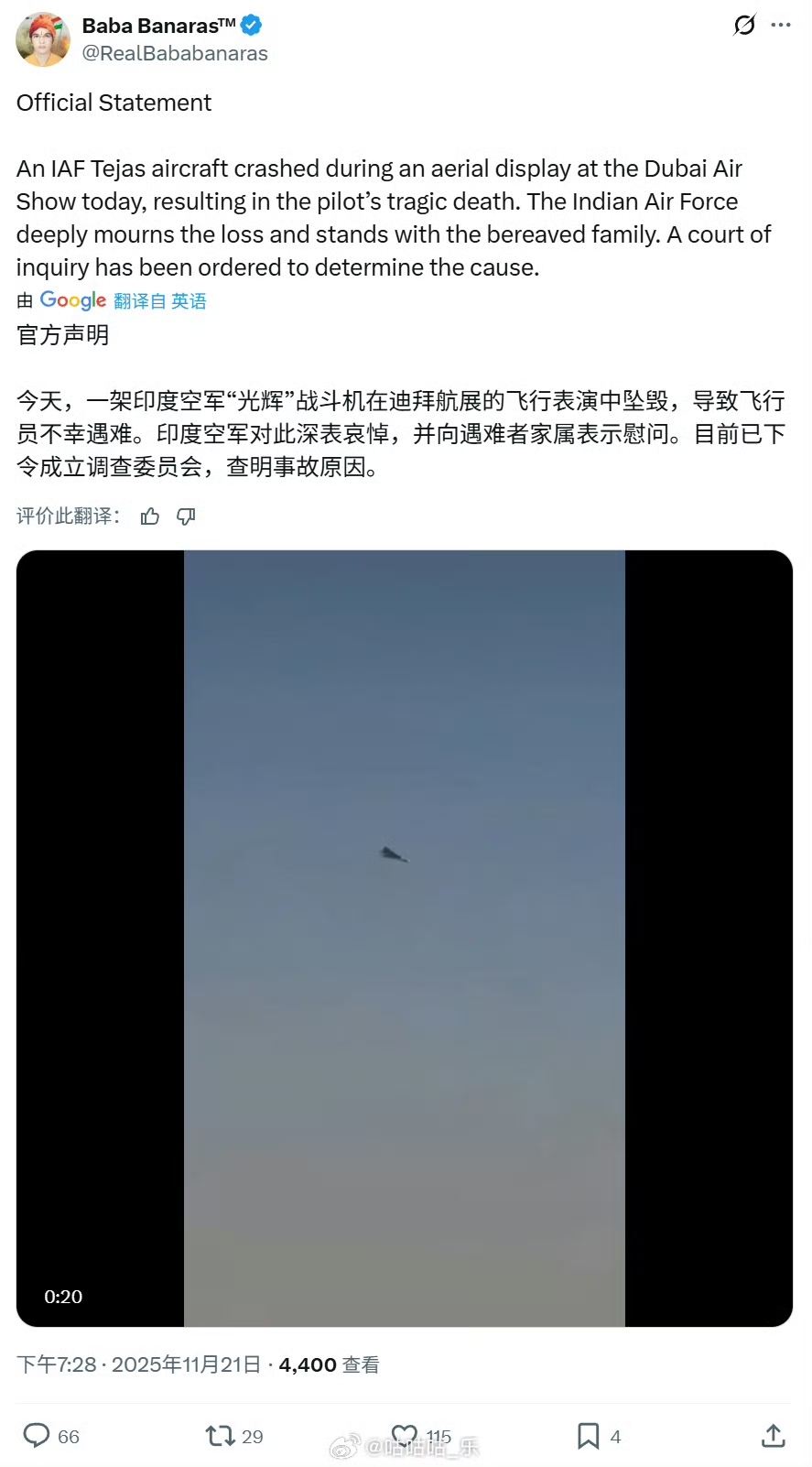Rate the translation thumbs up
This screenshot has width=812, height=1467.
click(150, 516)
